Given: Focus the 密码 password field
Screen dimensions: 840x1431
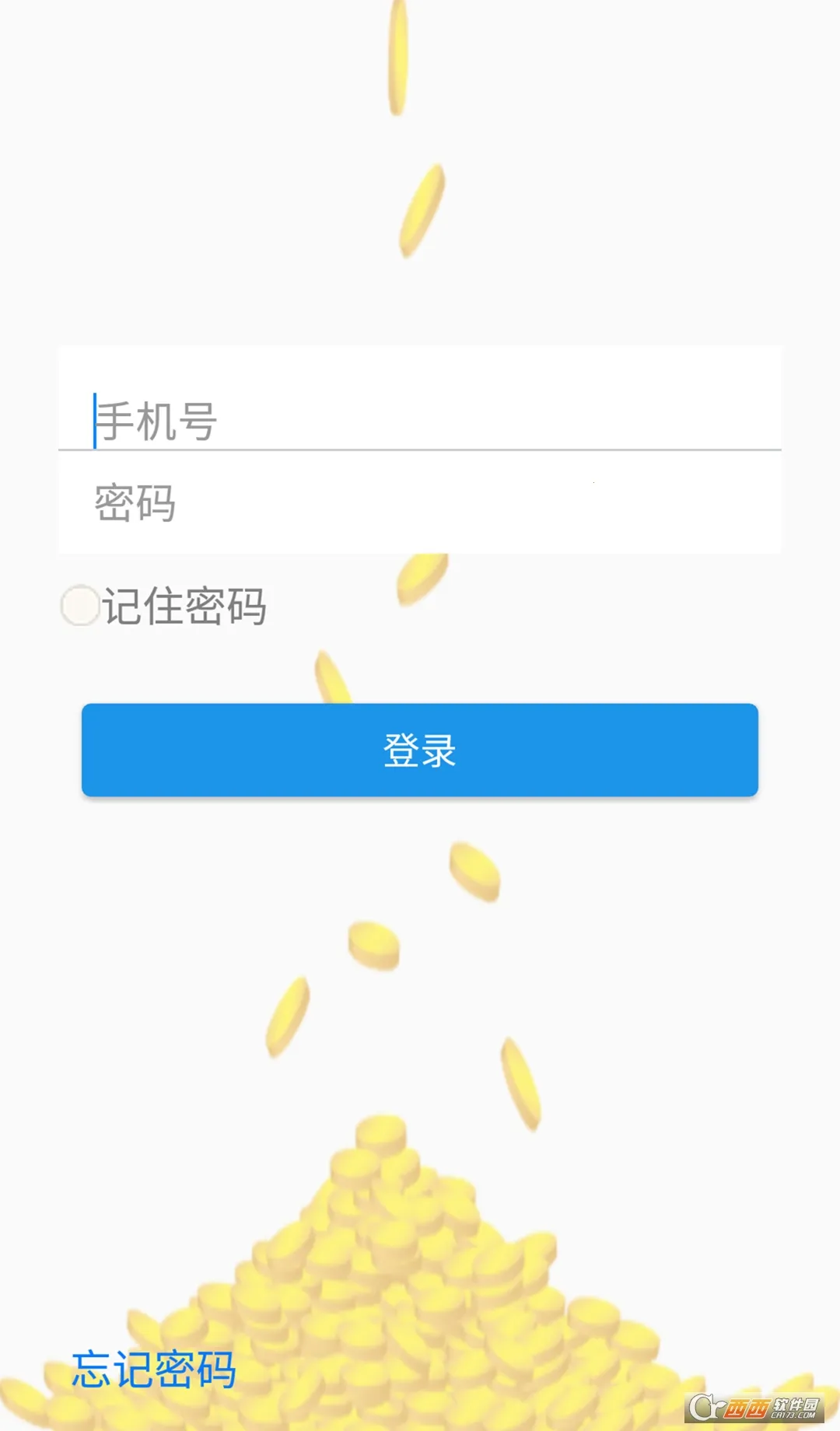Looking at the screenshot, I should pyautogui.click(x=420, y=503).
